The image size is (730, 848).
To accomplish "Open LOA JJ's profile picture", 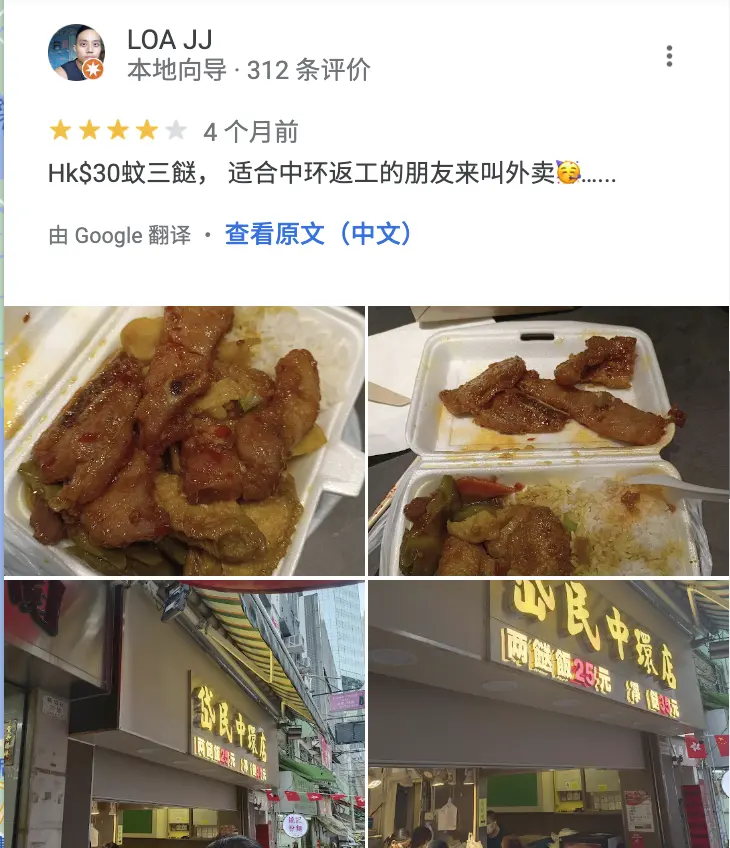I will pos(76,53).
